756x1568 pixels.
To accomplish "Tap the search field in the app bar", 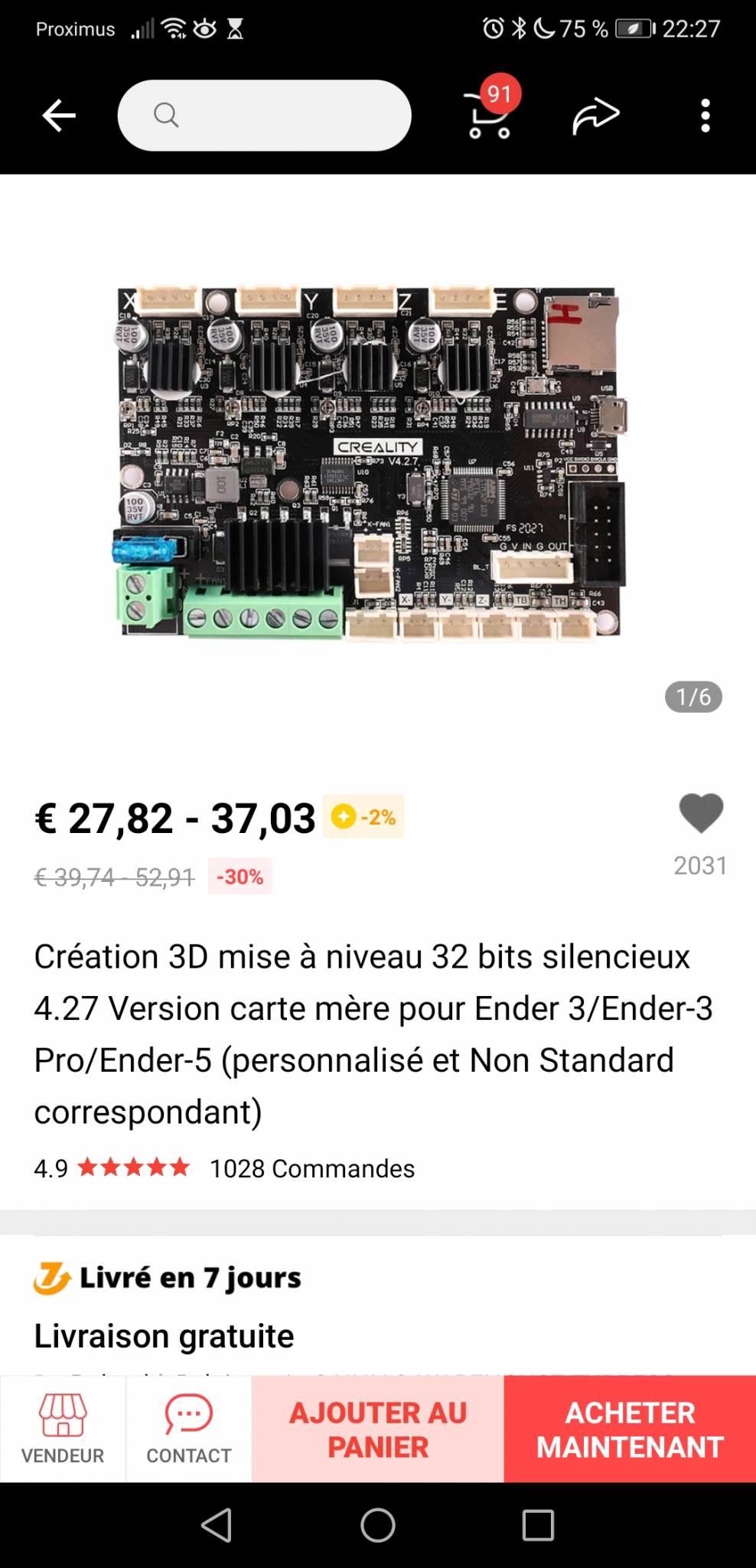I will (264, 116).
